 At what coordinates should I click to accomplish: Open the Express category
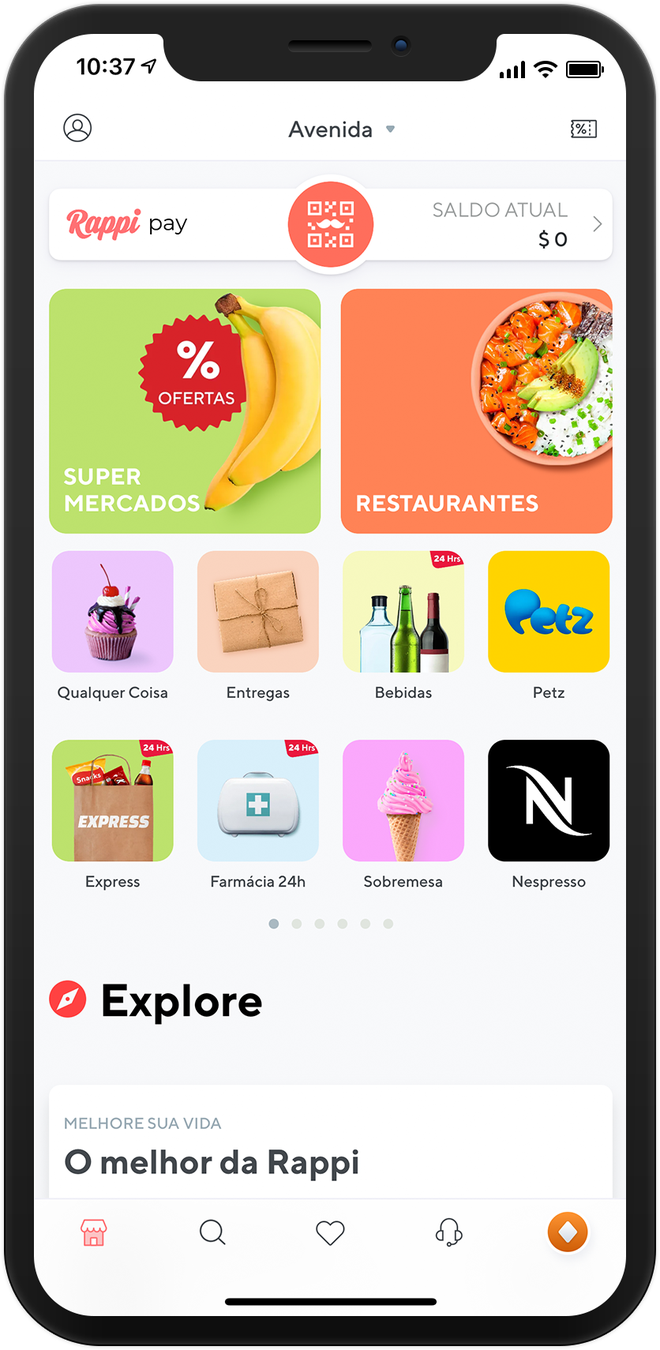113,801
